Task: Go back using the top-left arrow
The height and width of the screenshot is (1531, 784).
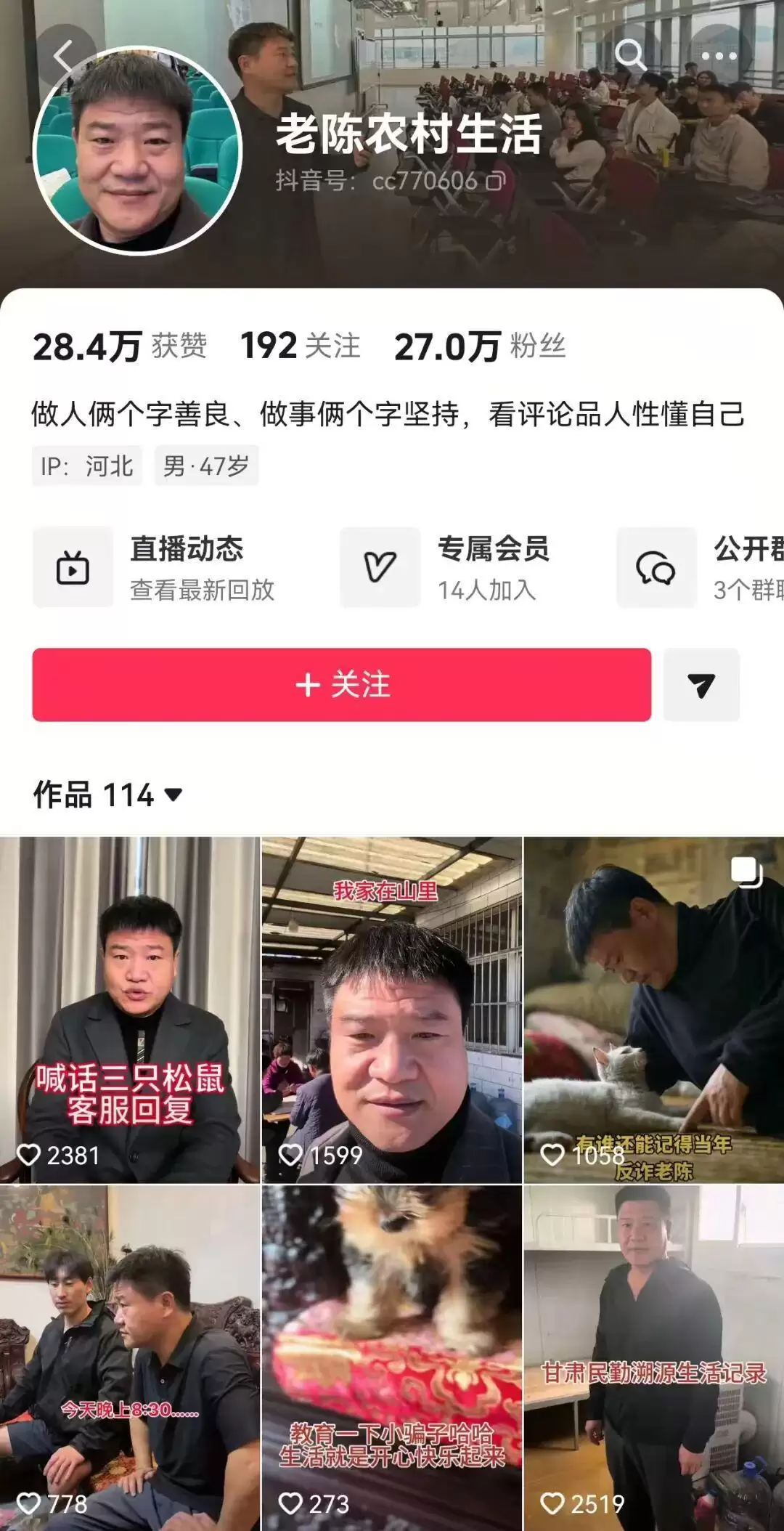Action: pyautogui.click(x=64, y=56)
